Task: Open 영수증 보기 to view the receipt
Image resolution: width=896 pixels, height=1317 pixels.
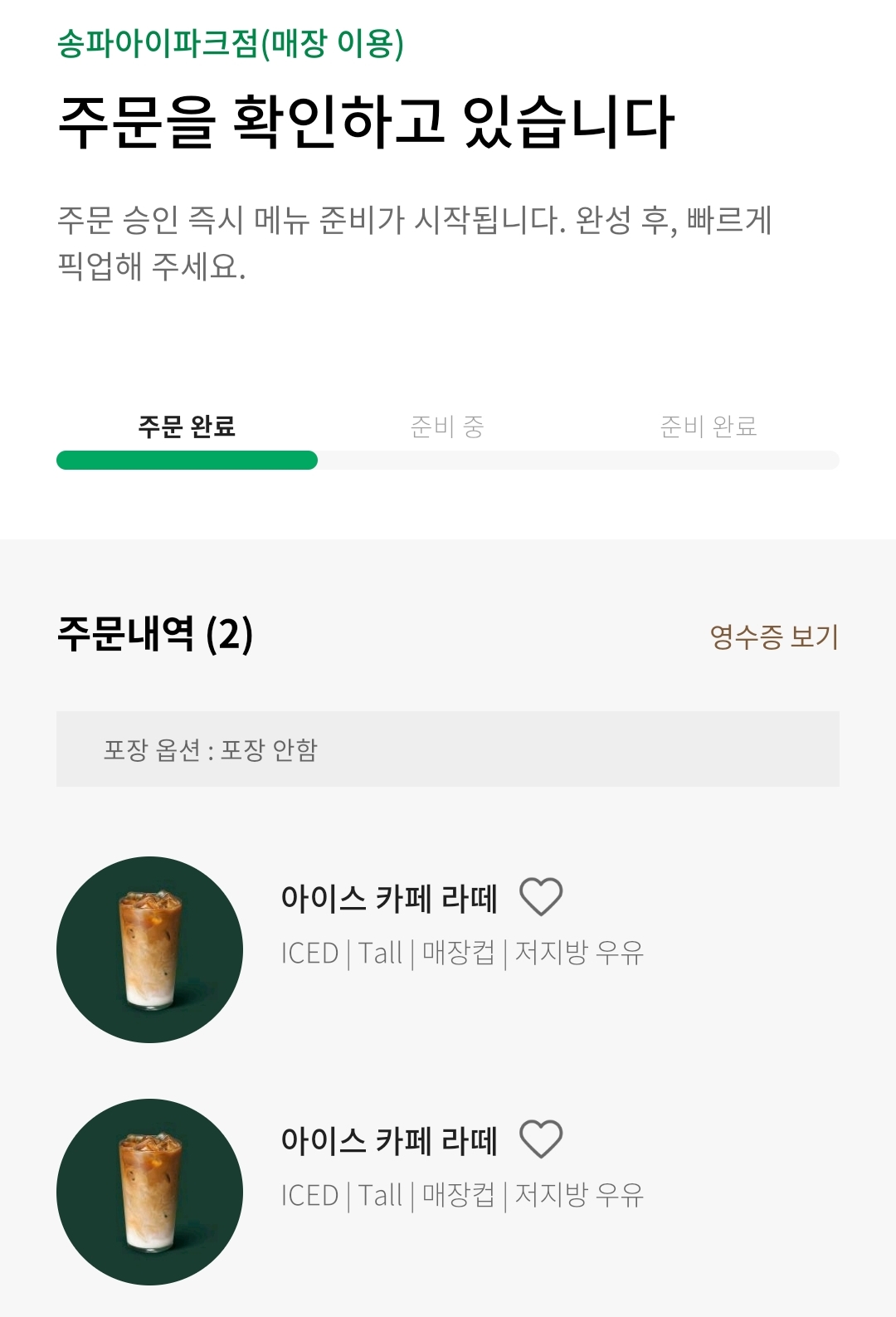Action: pyautogui.click(x=776, y=636)
